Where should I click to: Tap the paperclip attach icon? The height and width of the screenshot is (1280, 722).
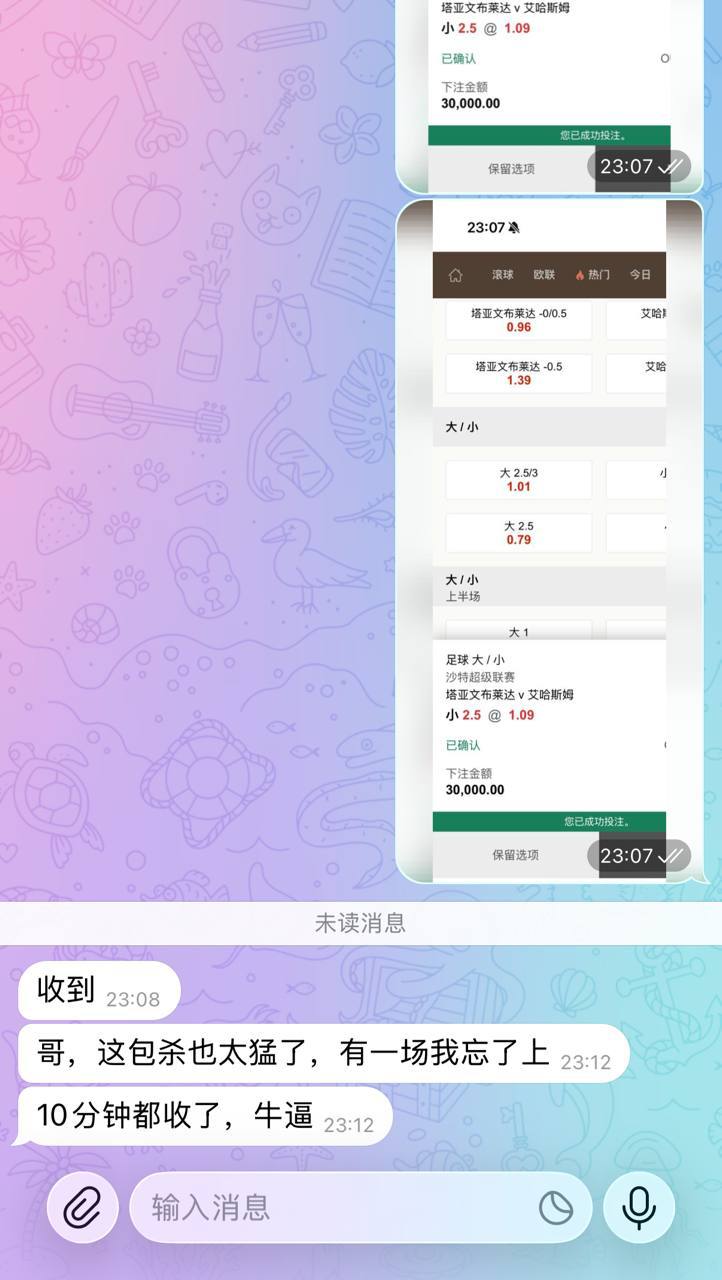[x=82, y=1208]
